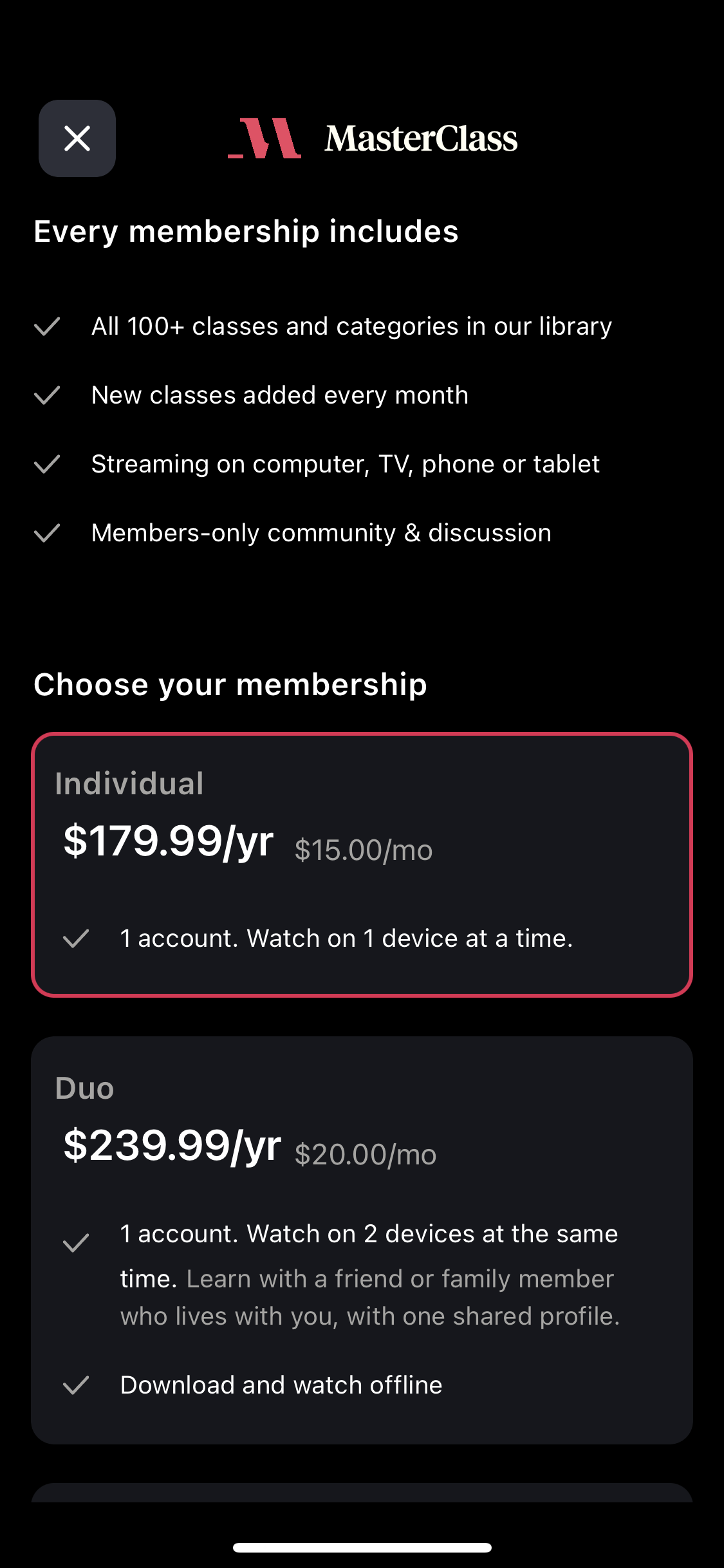This screenshot has height=1568, width=724.
Task: Choose the Duo membership plan
Action: [x=362, y=1240]
